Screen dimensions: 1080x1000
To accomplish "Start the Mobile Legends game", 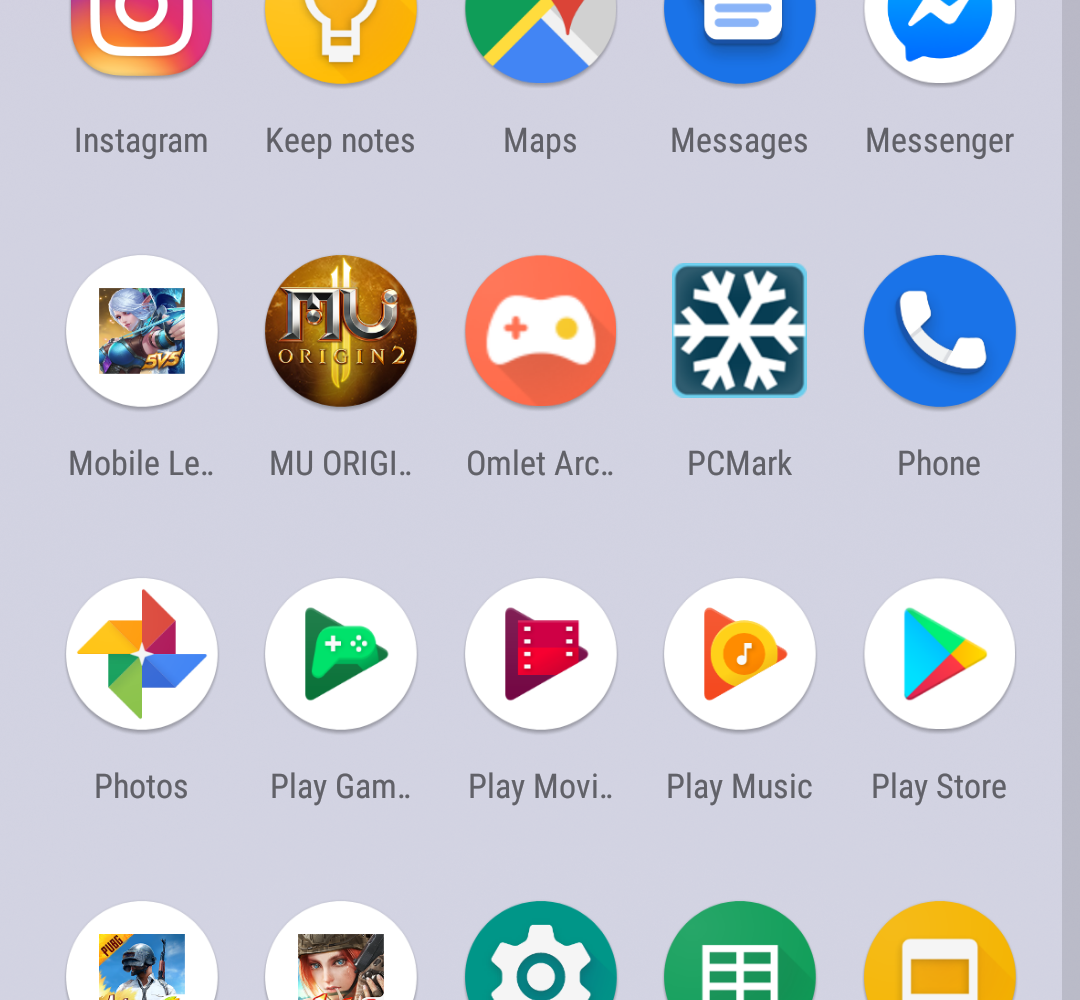I will point(141,331).
